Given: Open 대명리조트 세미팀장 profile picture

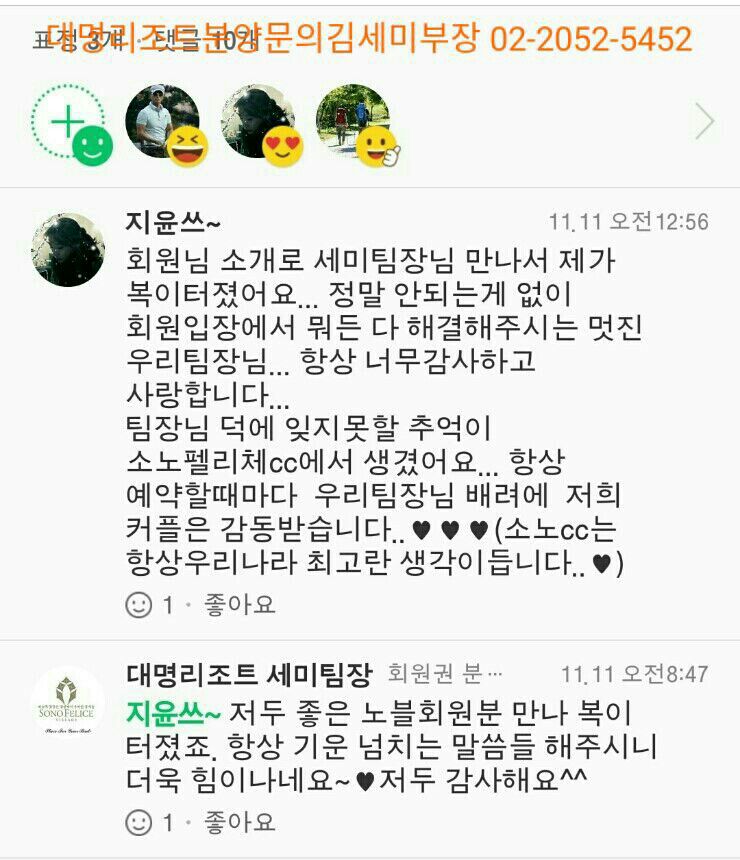Looking at the screenshot, I should tap(67, 701).
